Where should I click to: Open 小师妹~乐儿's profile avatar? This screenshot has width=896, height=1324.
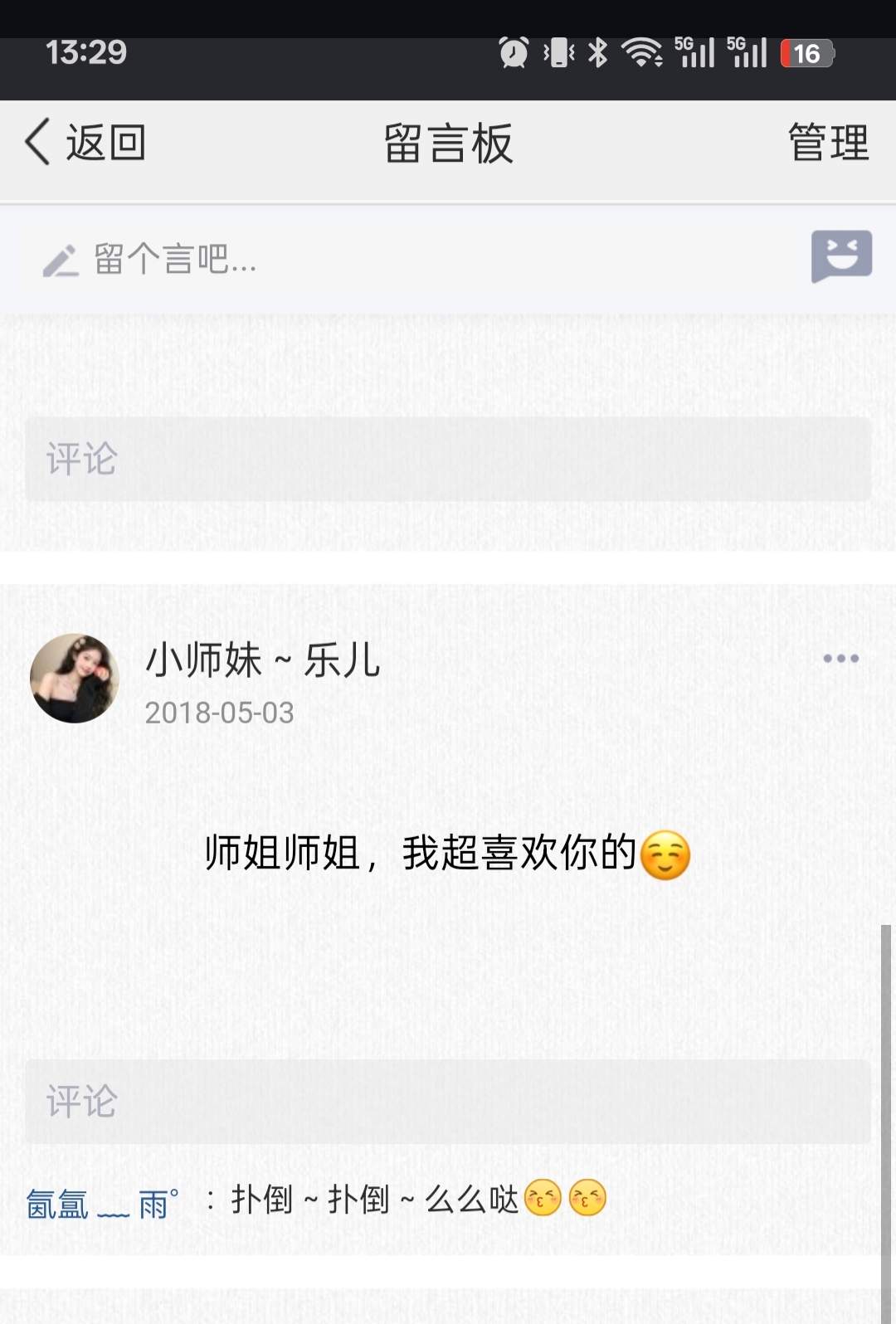(x=75, y=679)
